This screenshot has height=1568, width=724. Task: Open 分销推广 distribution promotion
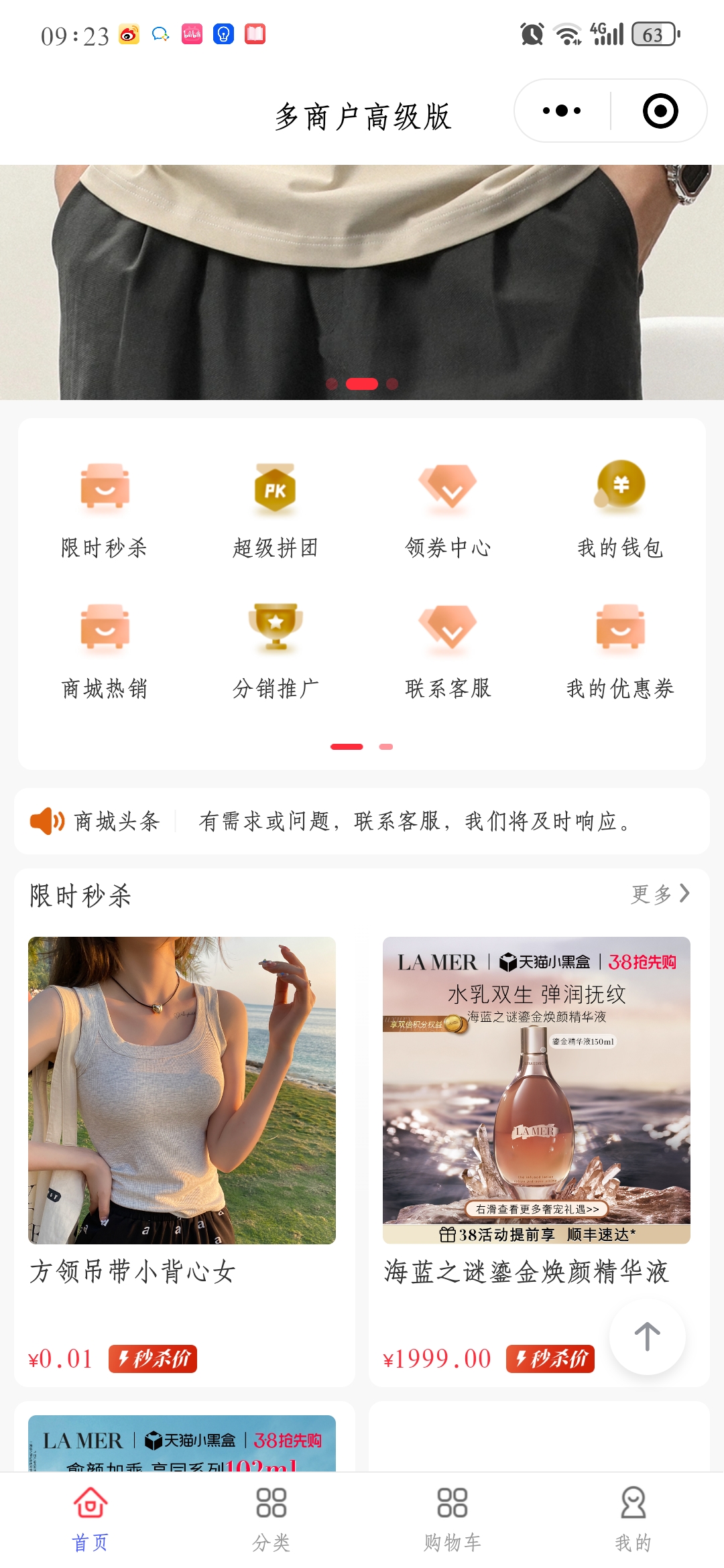276,650
